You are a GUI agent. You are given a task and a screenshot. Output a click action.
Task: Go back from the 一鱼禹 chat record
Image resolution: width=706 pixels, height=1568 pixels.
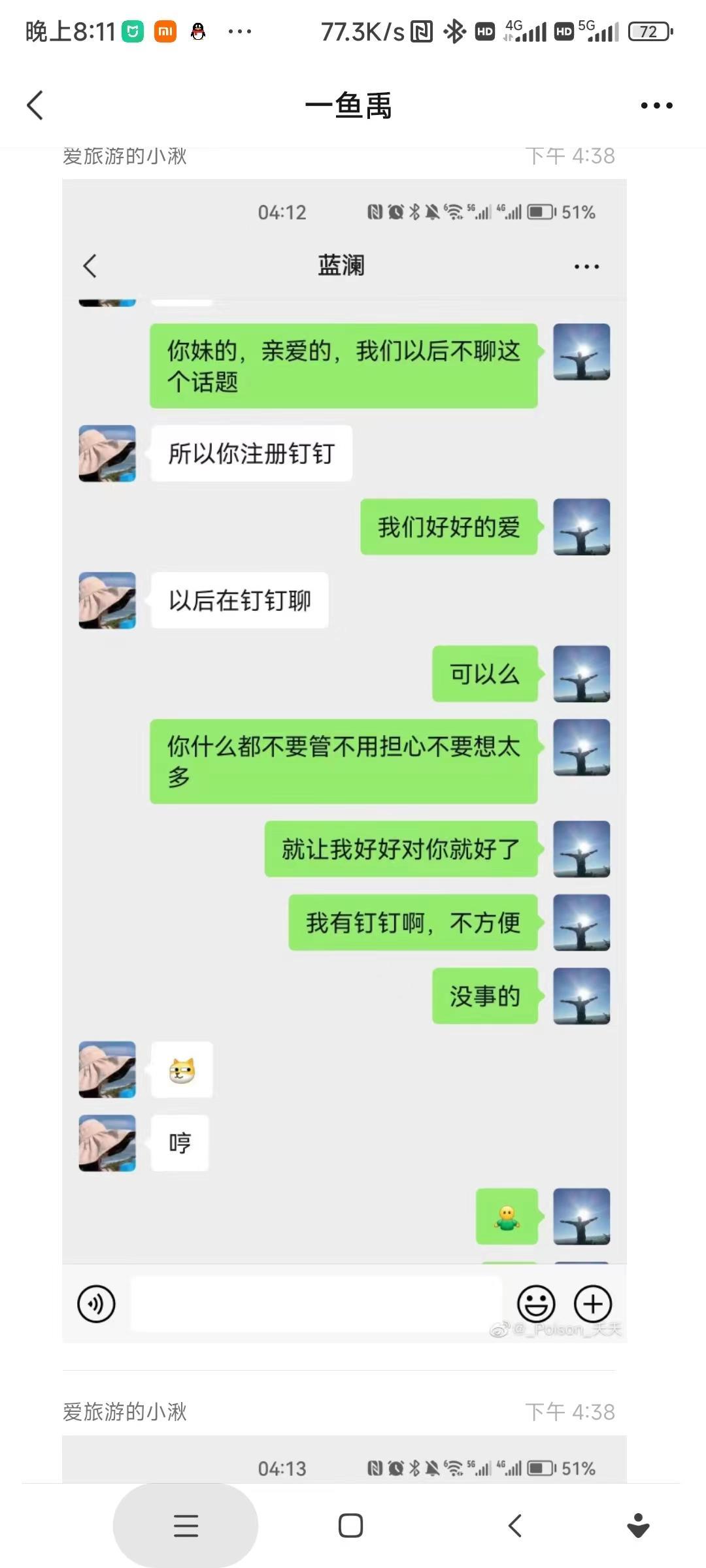35,105
